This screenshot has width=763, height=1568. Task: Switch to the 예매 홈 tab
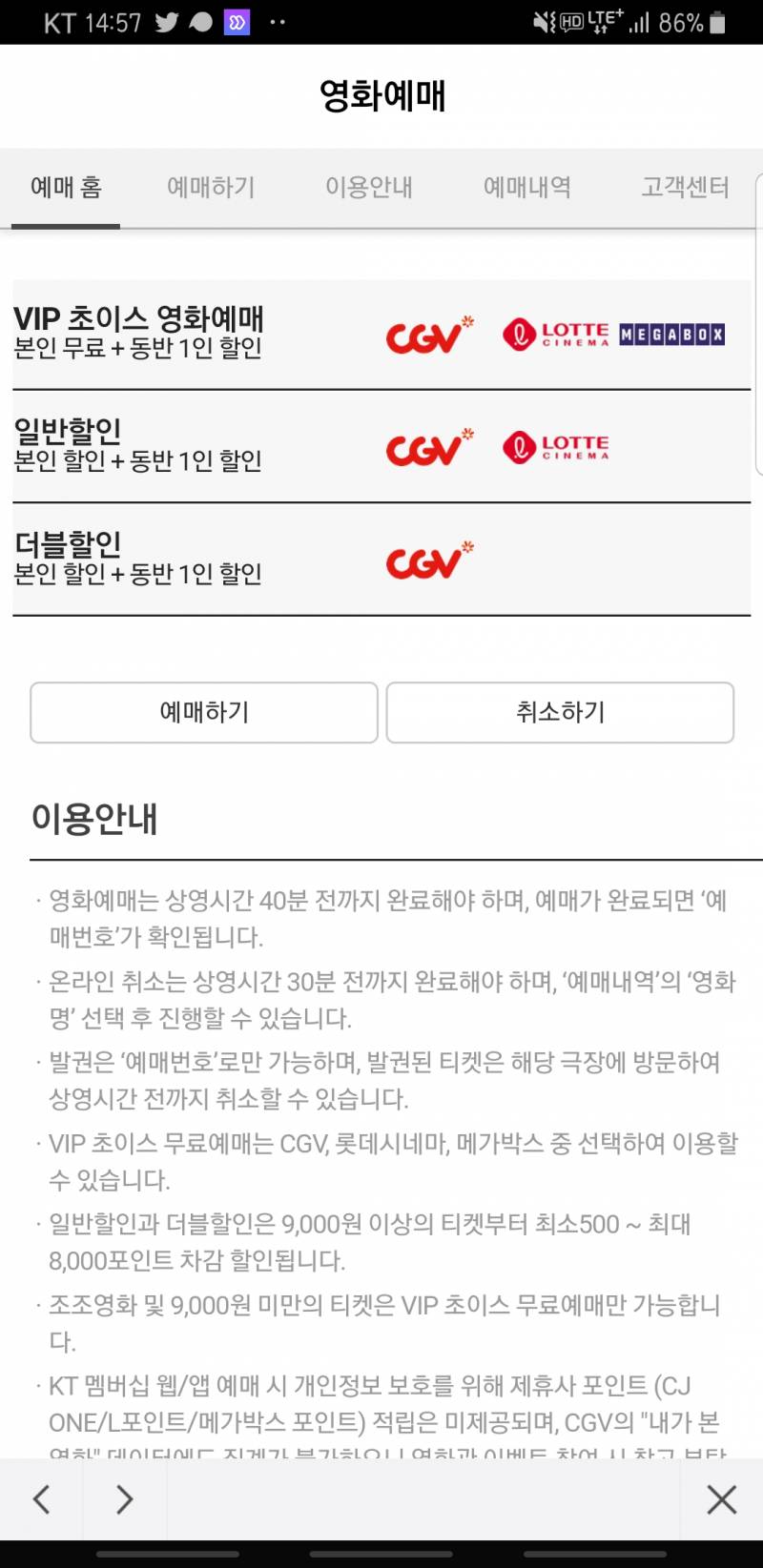(x=64, y=188)
